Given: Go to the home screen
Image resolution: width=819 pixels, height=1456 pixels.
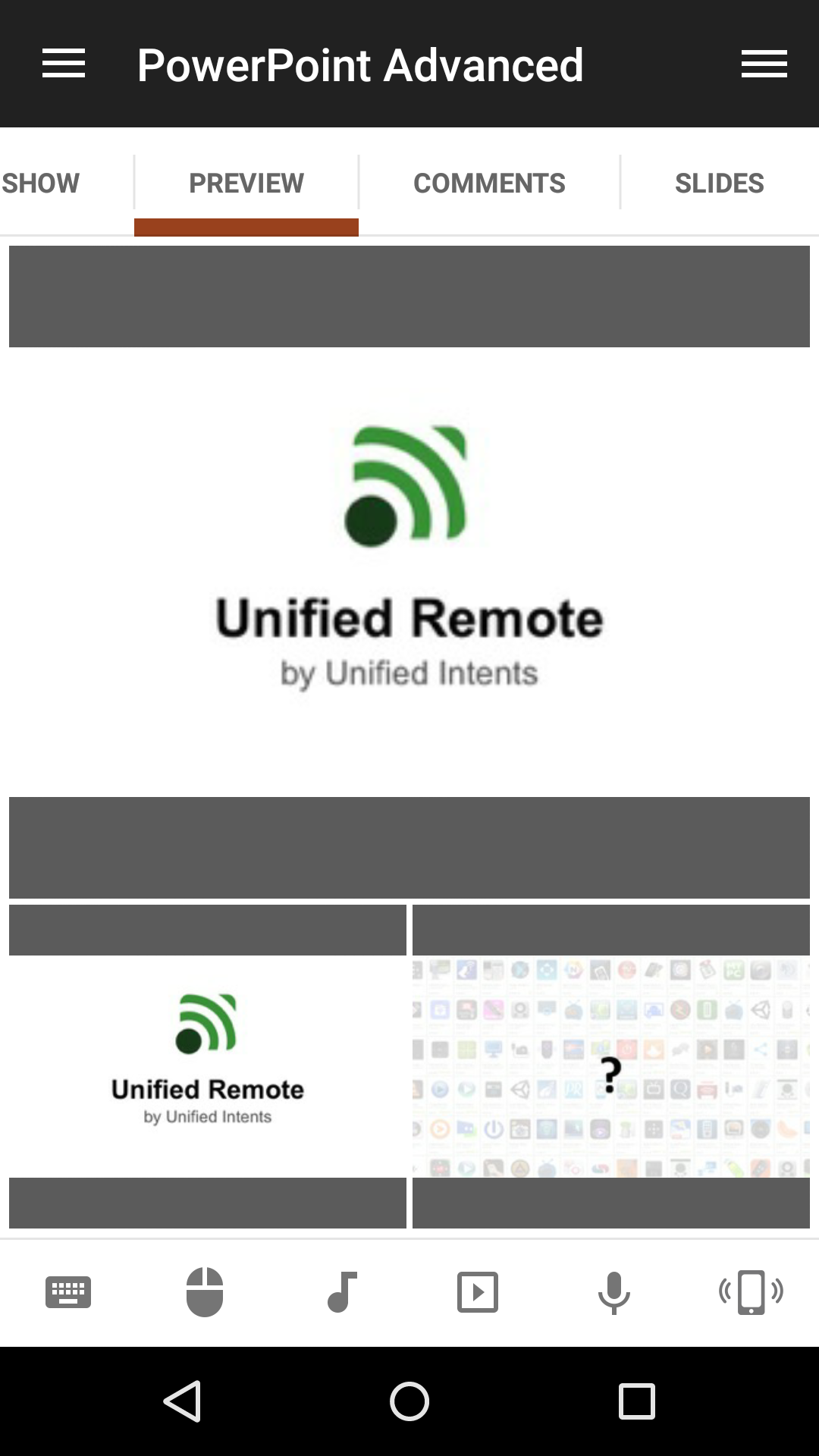Looking at the screenshot, I should tap(409, 1401).
